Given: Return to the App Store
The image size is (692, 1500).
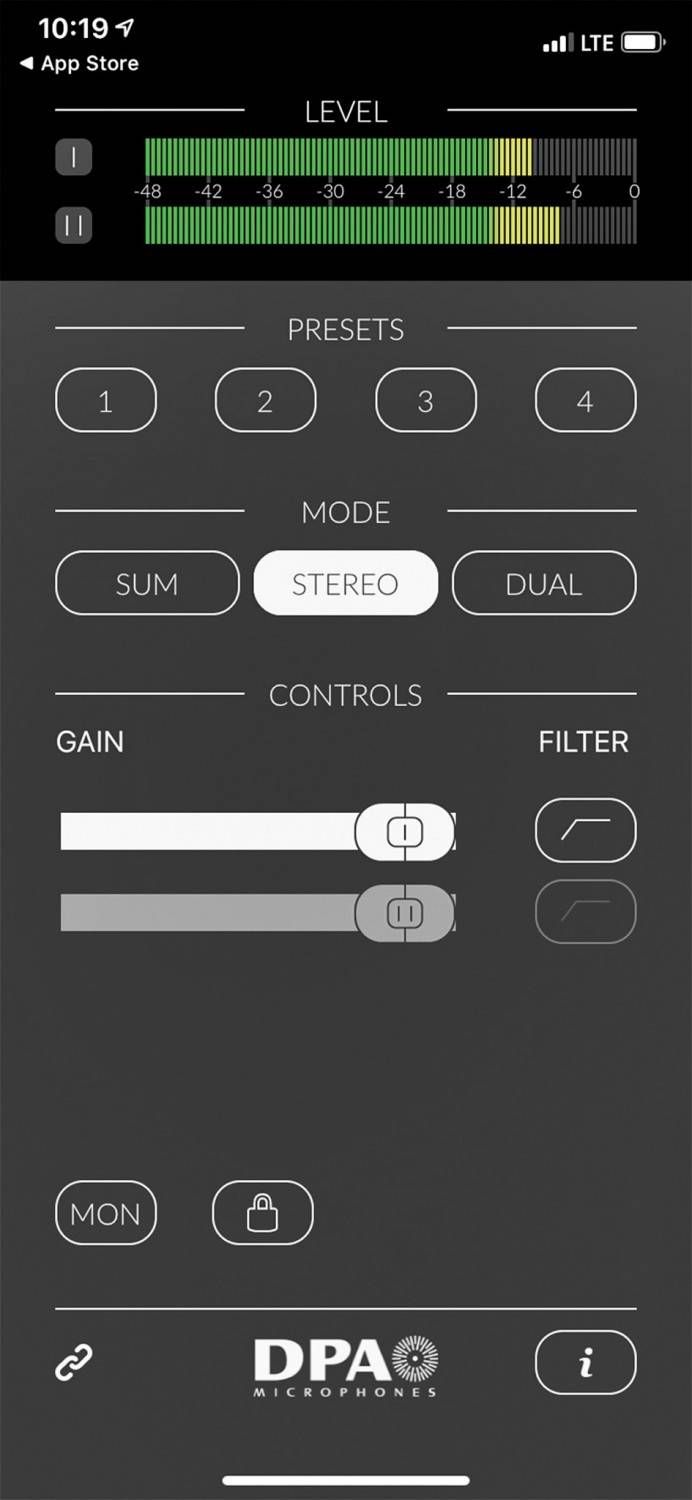Looking at the screenshot, I should [x=80, y=64].
